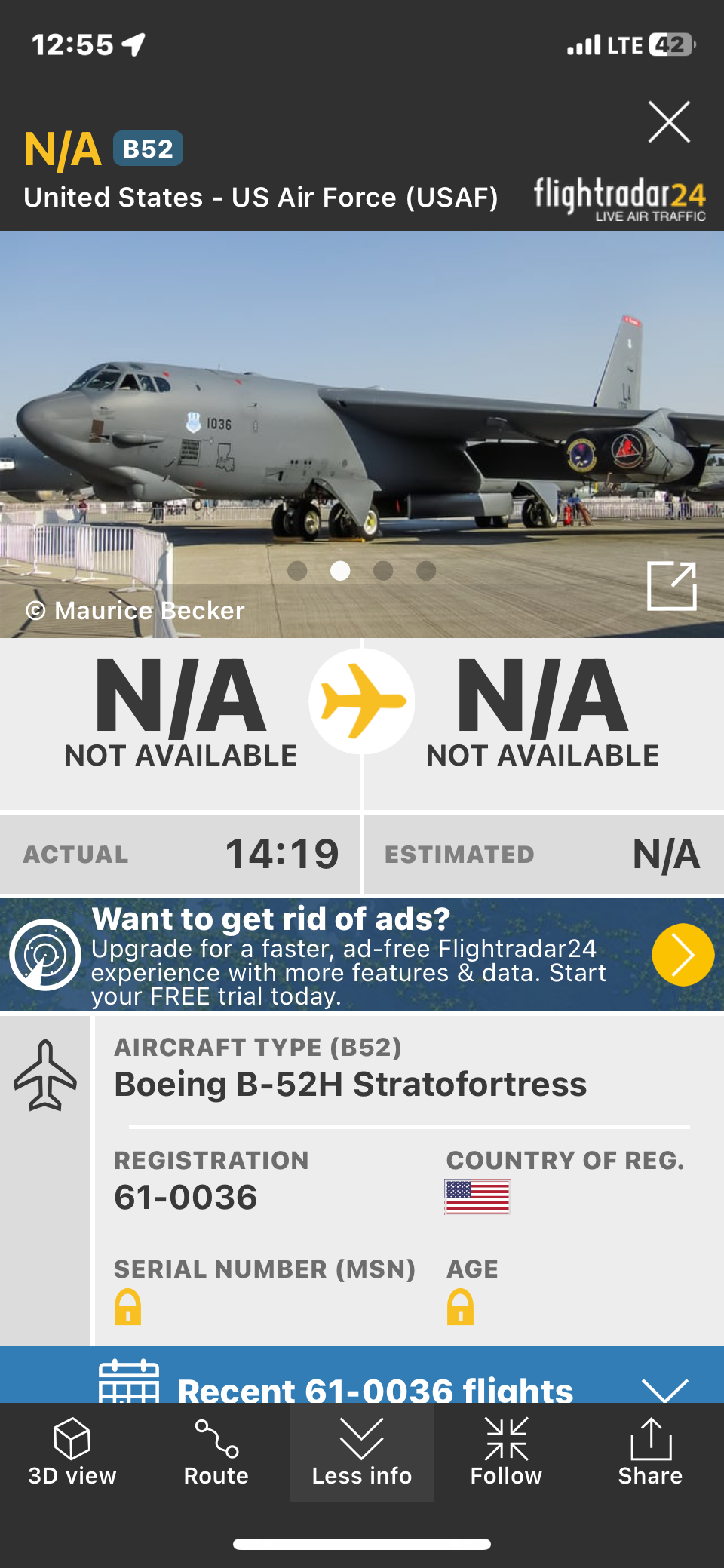This screenshot has height=1568, width=724.
Task: Expand Recent 61-0036 flights
Action: pyautogui.click(x=664, y=1388)
